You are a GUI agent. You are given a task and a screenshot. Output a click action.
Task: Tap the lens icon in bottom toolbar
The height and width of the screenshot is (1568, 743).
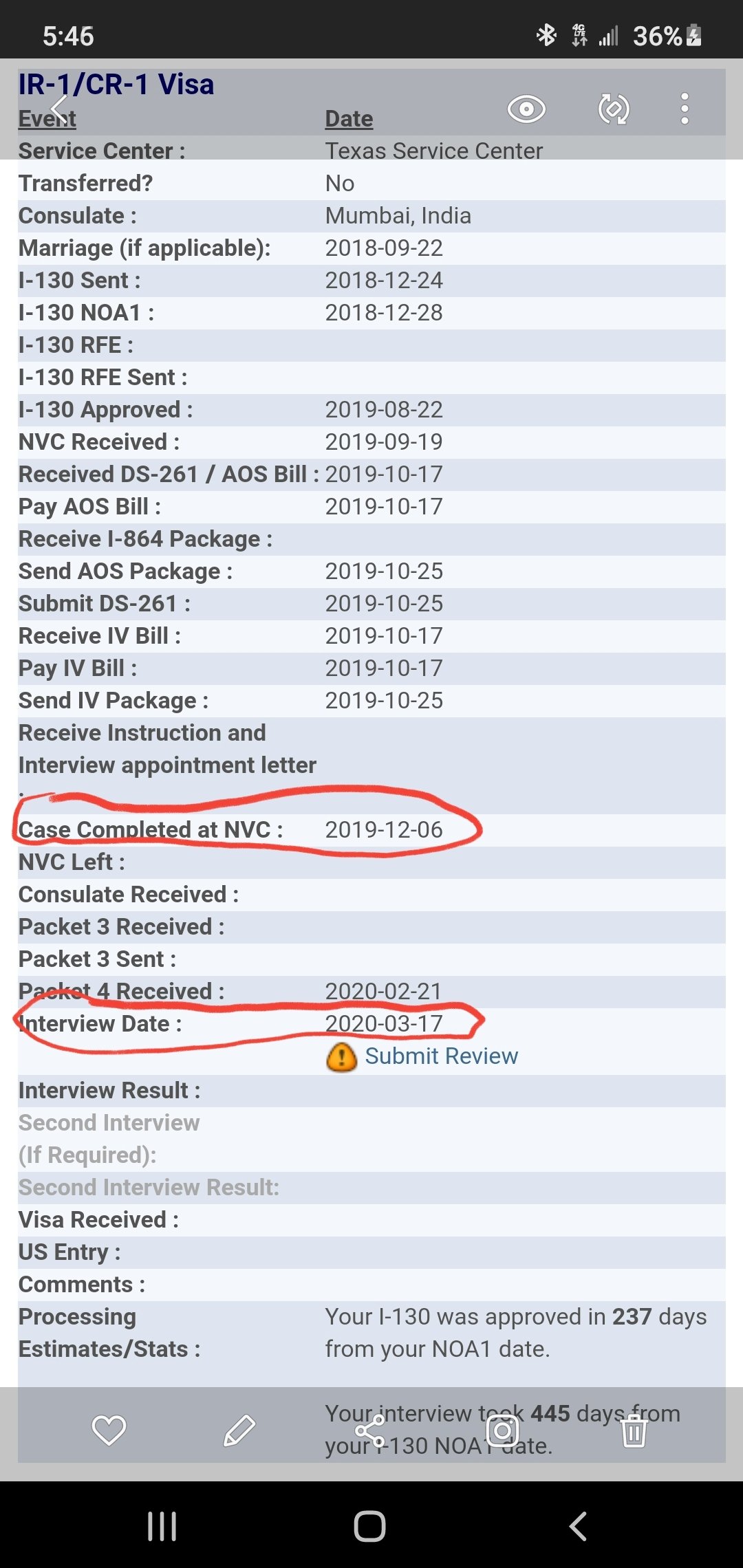pyautogui.click(x=502, y=1430)
